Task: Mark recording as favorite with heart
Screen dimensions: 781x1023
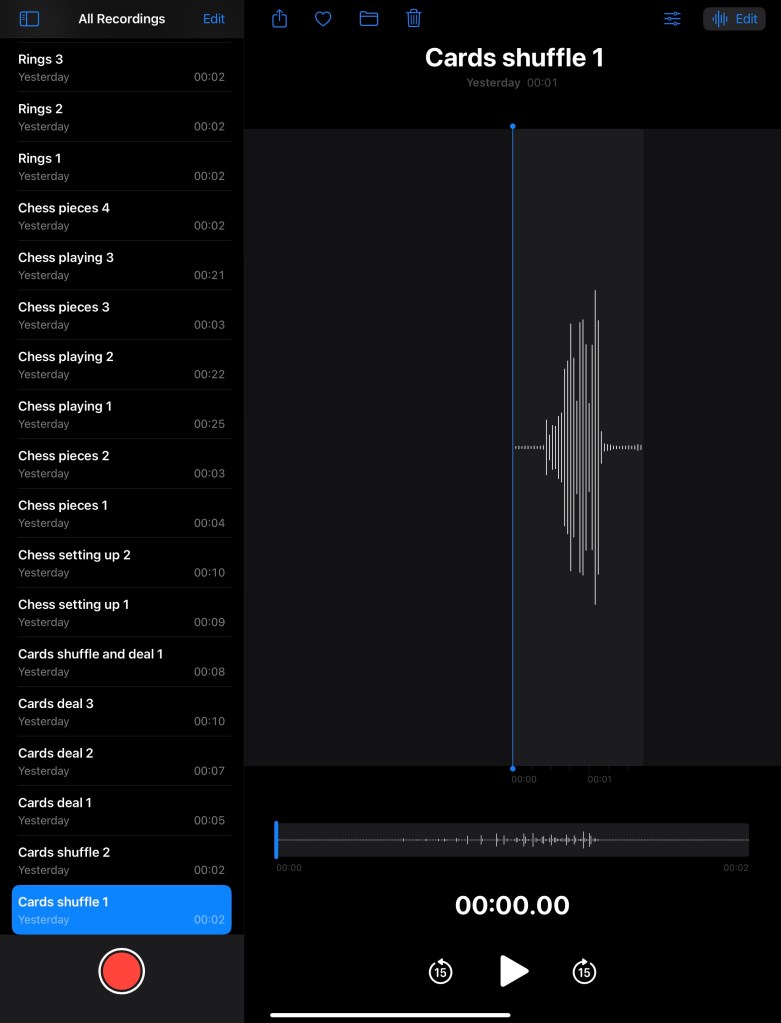Action: [x=323, y=19]
